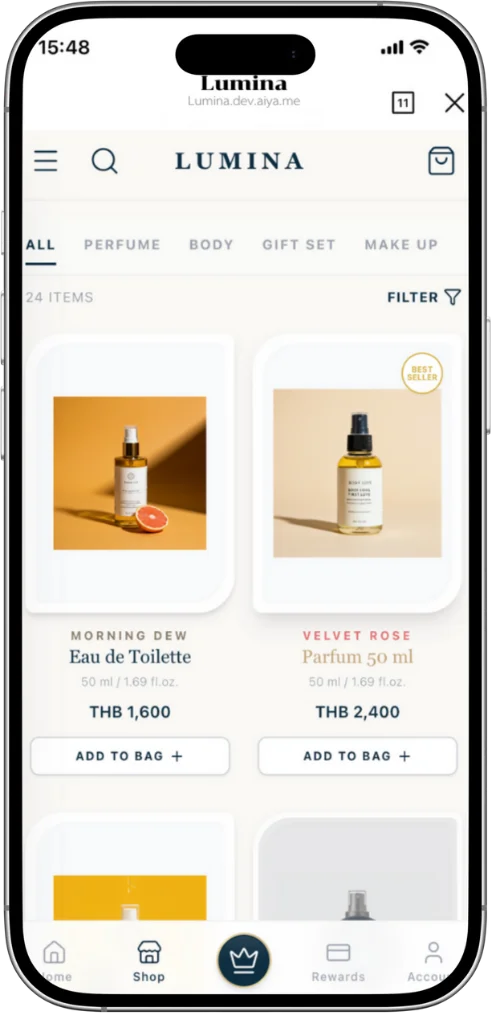This screenshot has width=492, height=1013.
Task: Close the Lumina web view
Action: [x=455, y=103]
